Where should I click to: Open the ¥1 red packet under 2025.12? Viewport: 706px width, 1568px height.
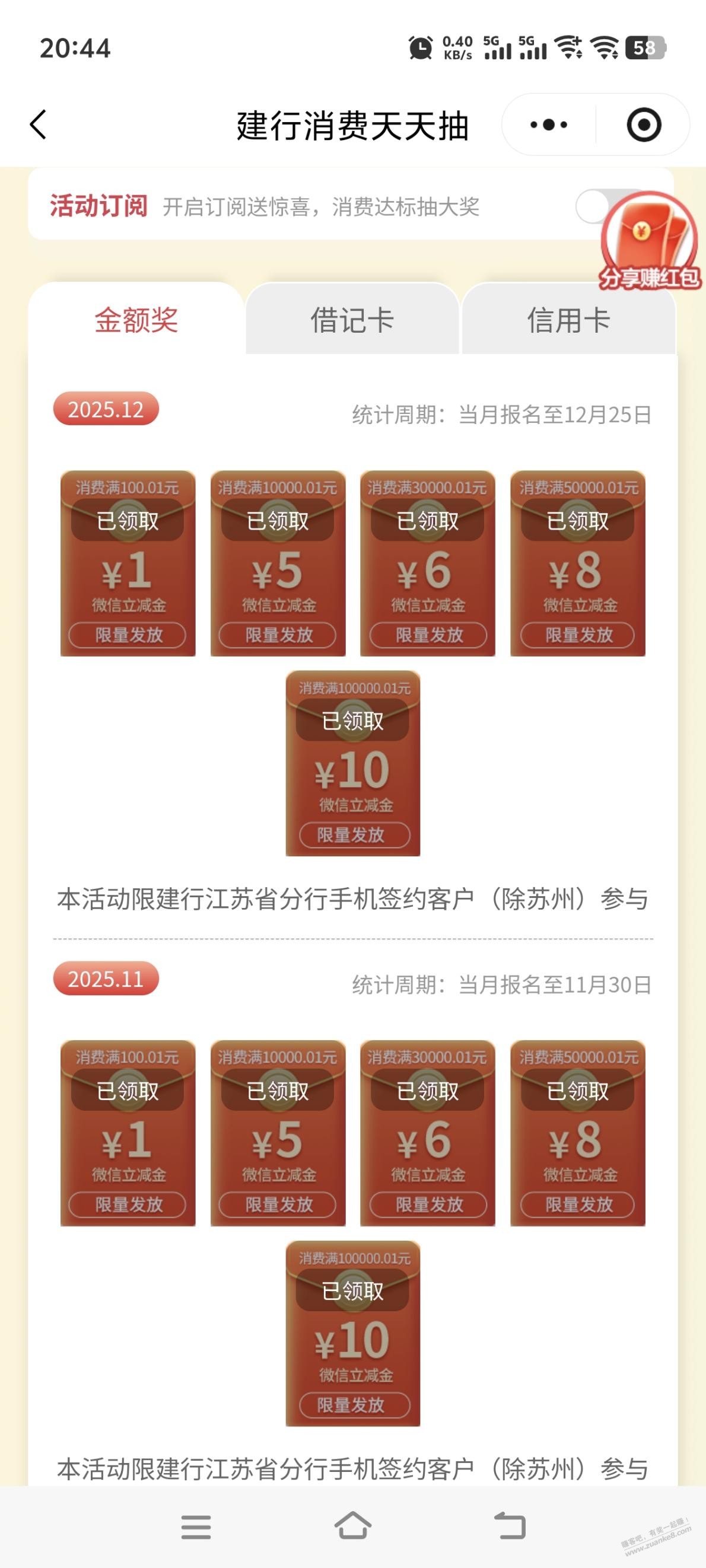[x=128, y=563]
